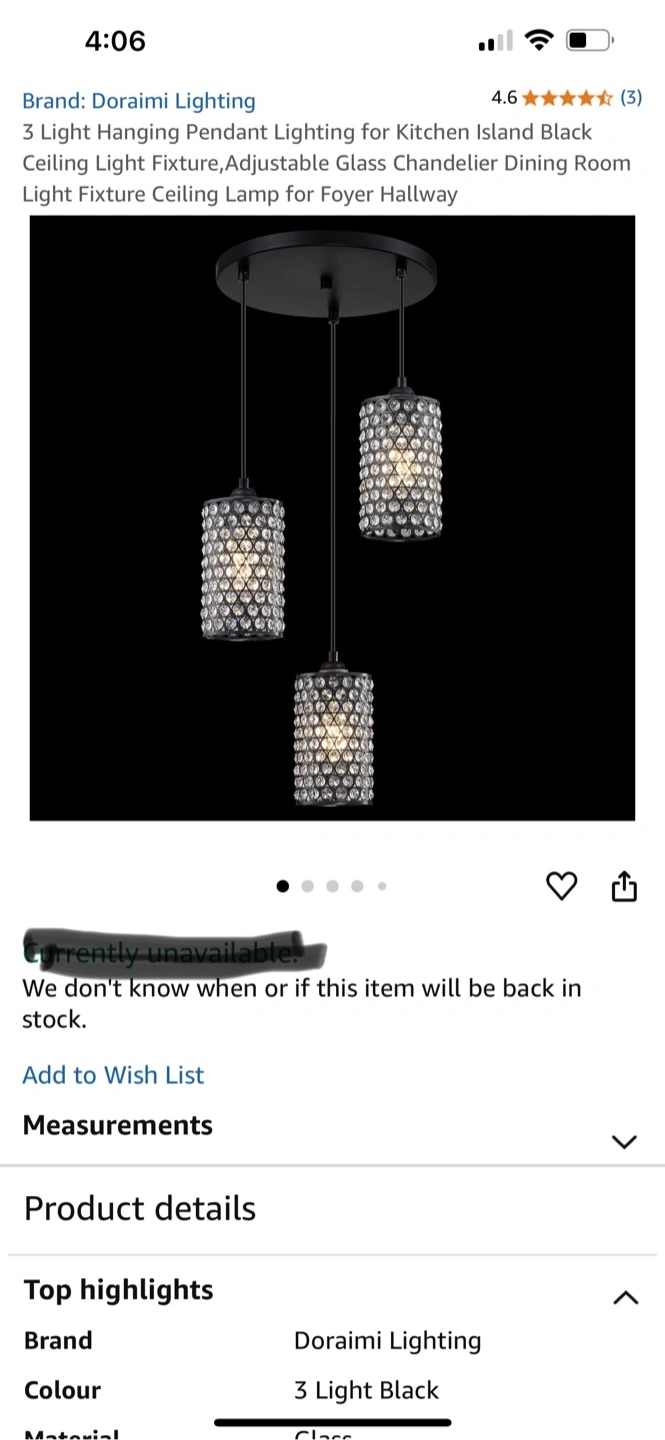665x1440 pixels.
Task: View the 4.6 star customer ratings
Action: tap(566, 98)
